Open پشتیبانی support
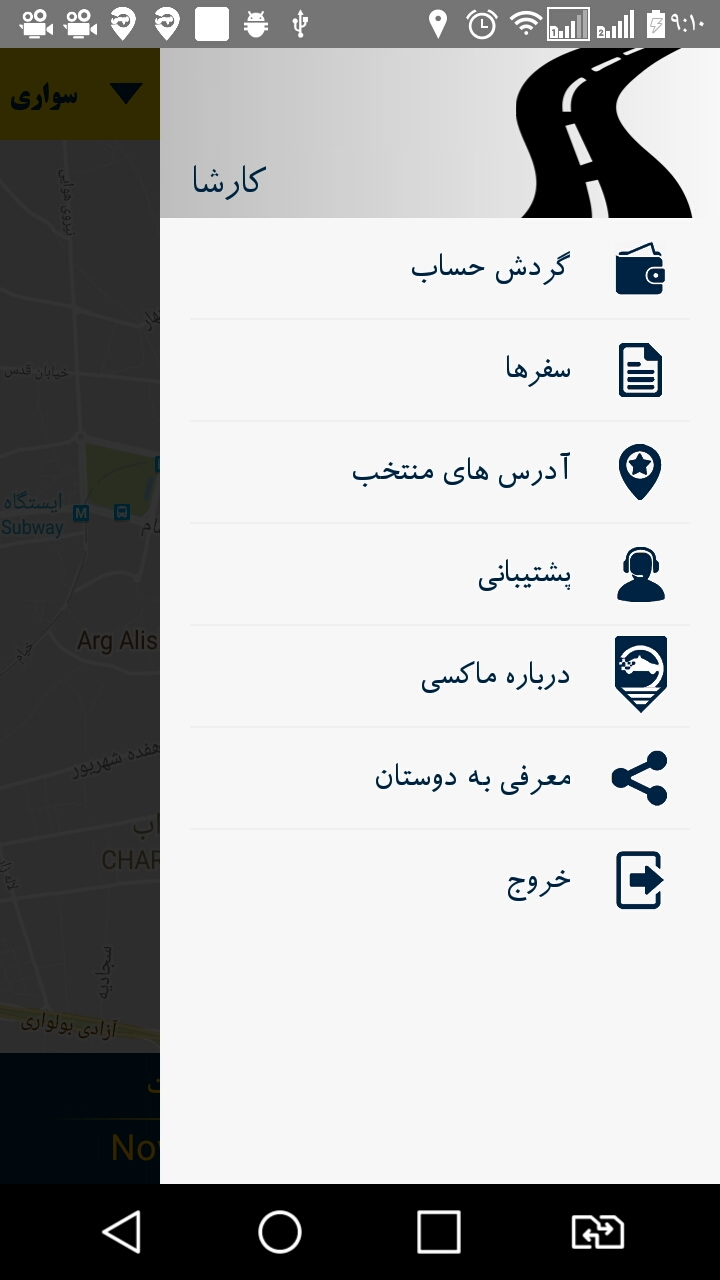 pyautogui.click(x=524, y=575)
